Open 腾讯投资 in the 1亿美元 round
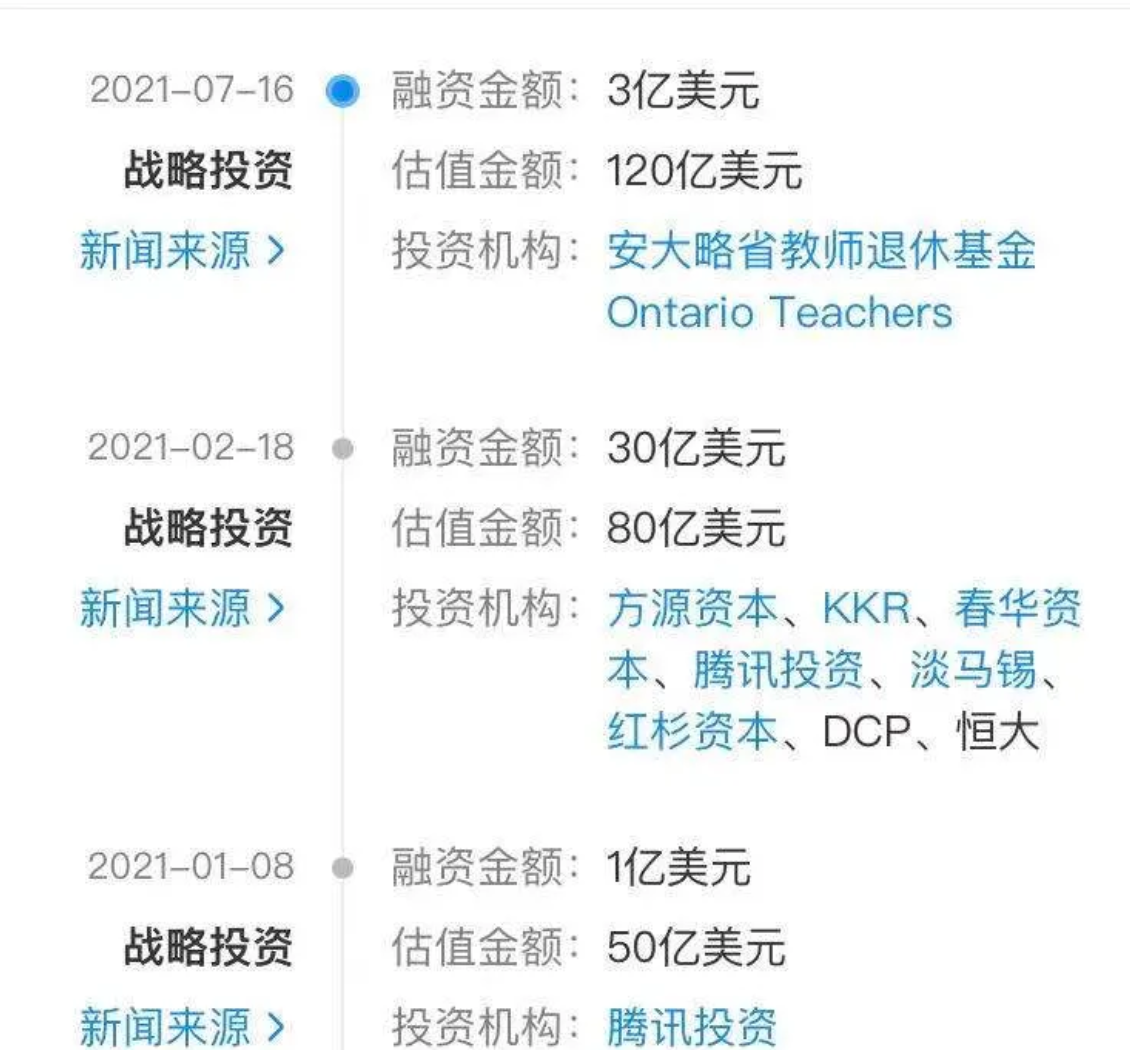 tap(691, 1028)
